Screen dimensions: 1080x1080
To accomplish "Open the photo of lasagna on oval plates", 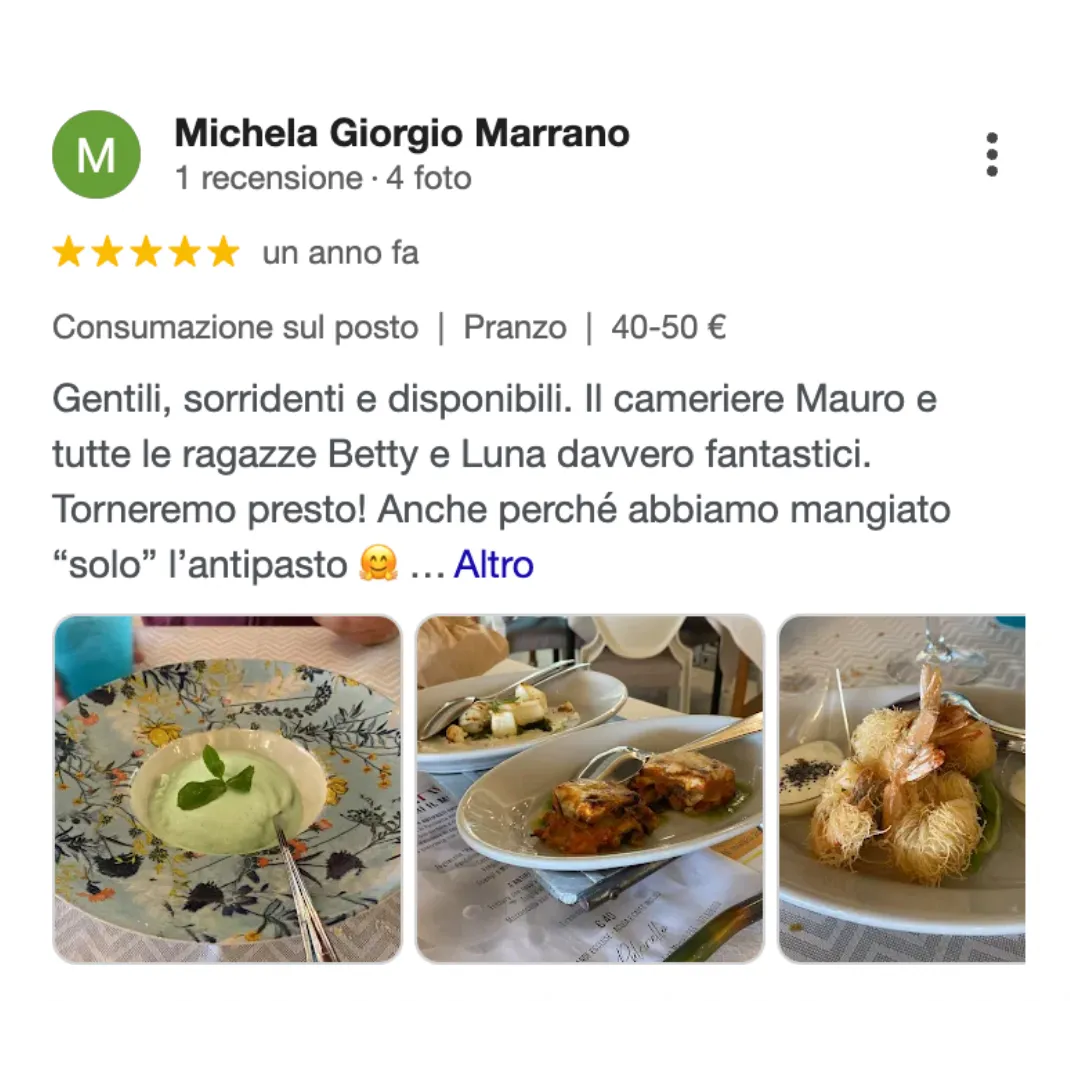I will pyautogui.click(x=589, y=789).
